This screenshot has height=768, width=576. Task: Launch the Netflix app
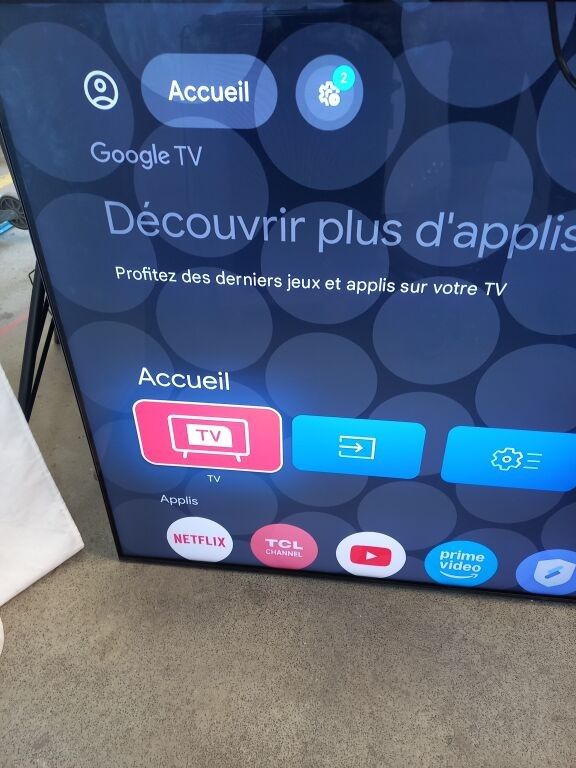tap(199, 540)
